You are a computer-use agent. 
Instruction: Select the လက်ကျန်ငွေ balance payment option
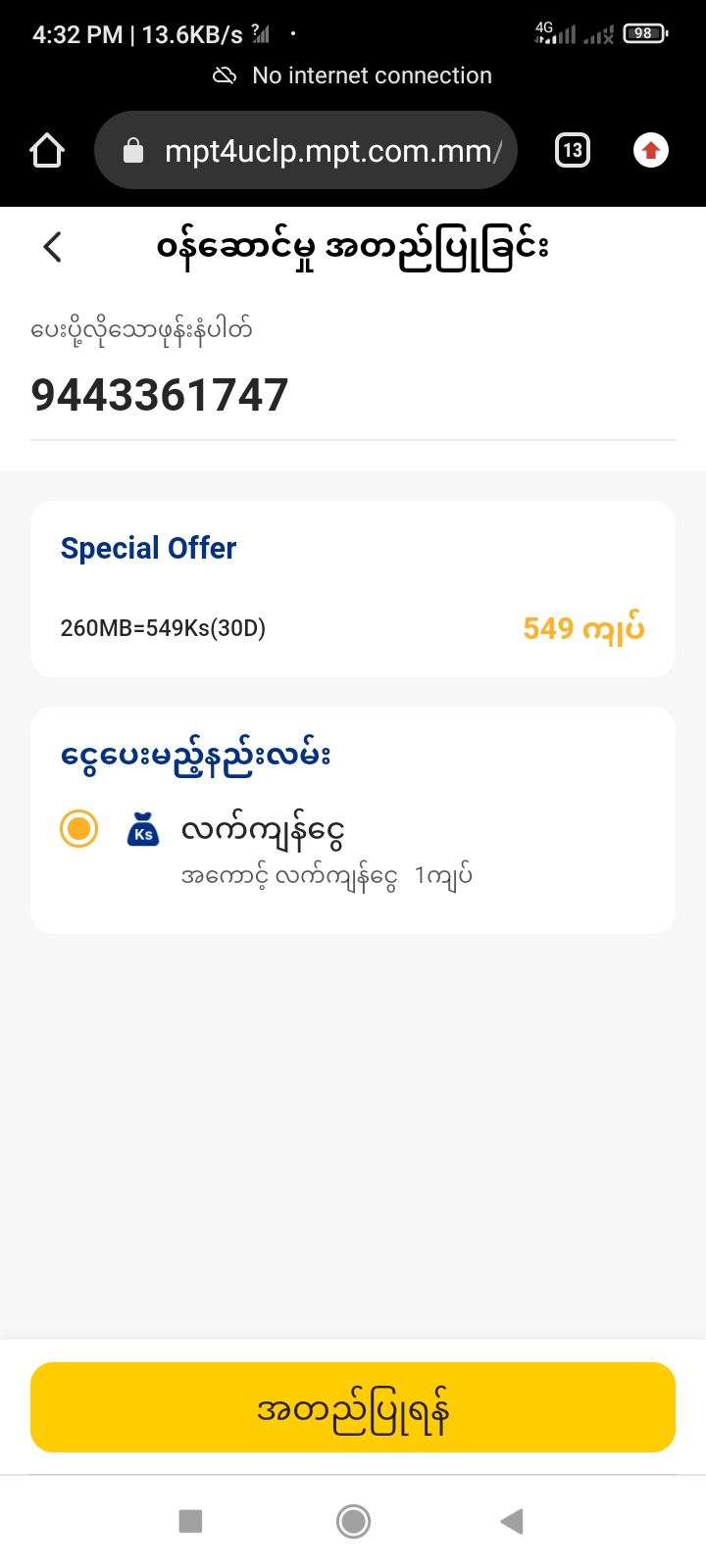78,829
